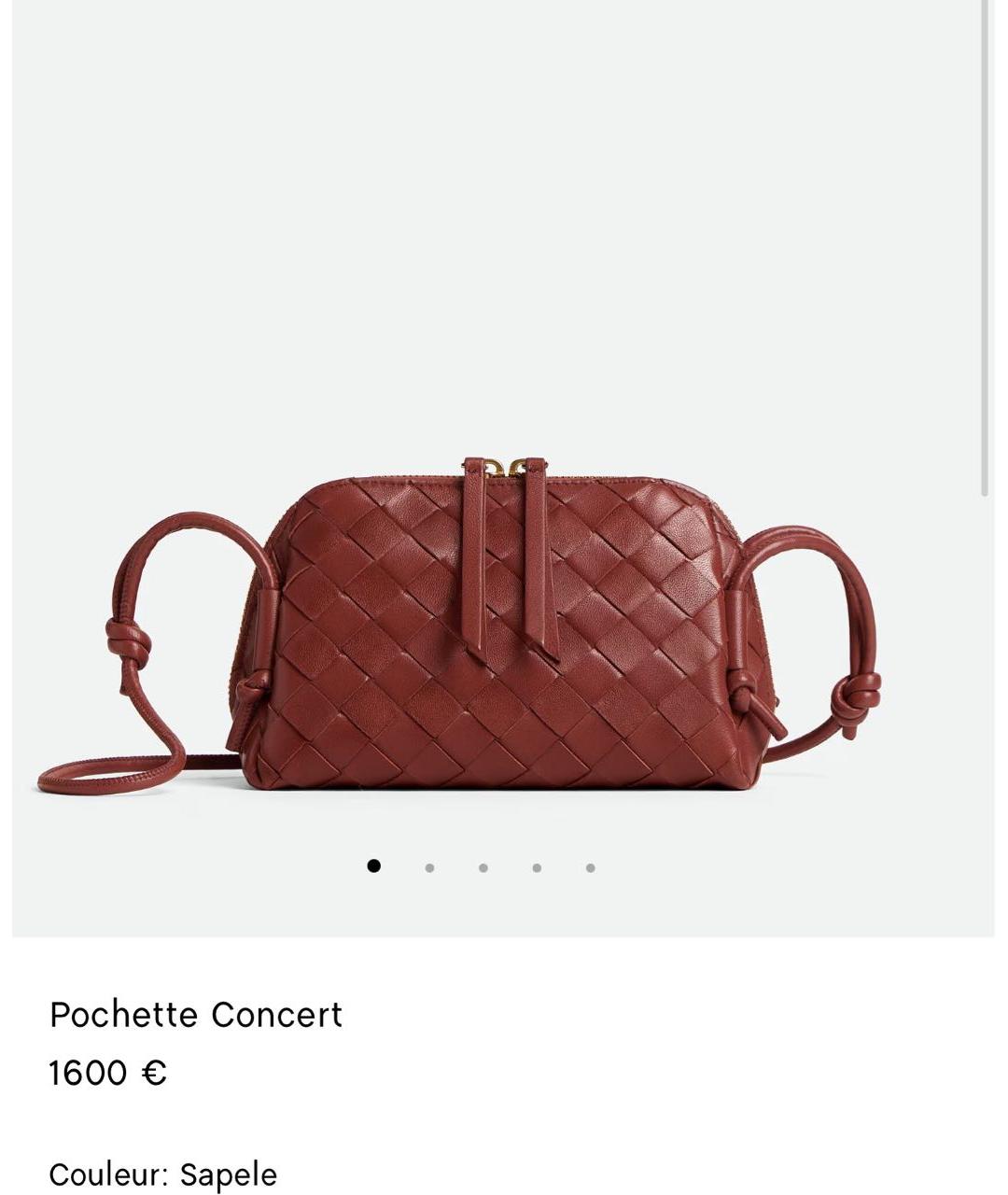Screen dimensions: 1008x1195
Task: Open the Pochette Concert product photo
Action: (504, 626)
